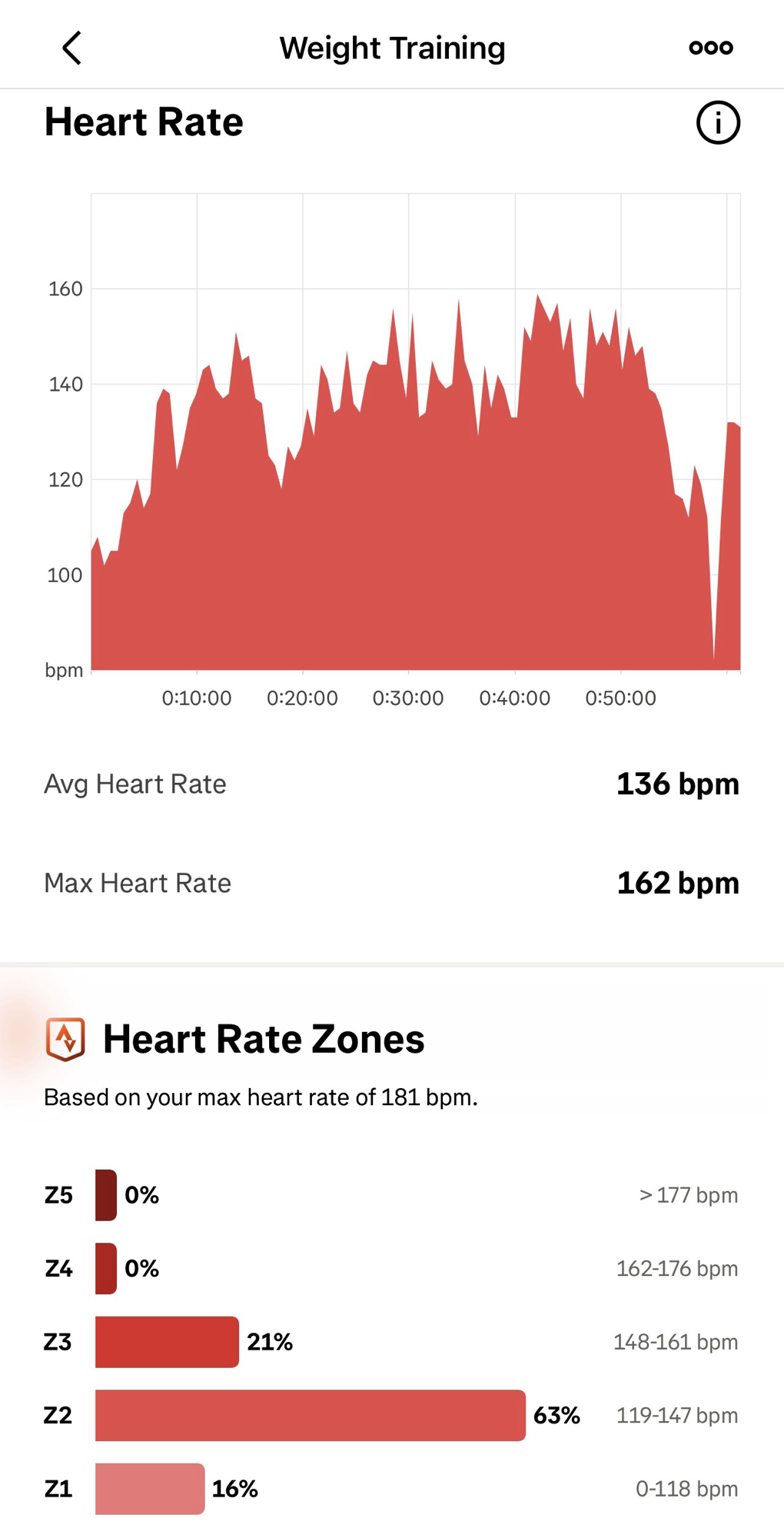Open the Heart Rate info icon

718,122
